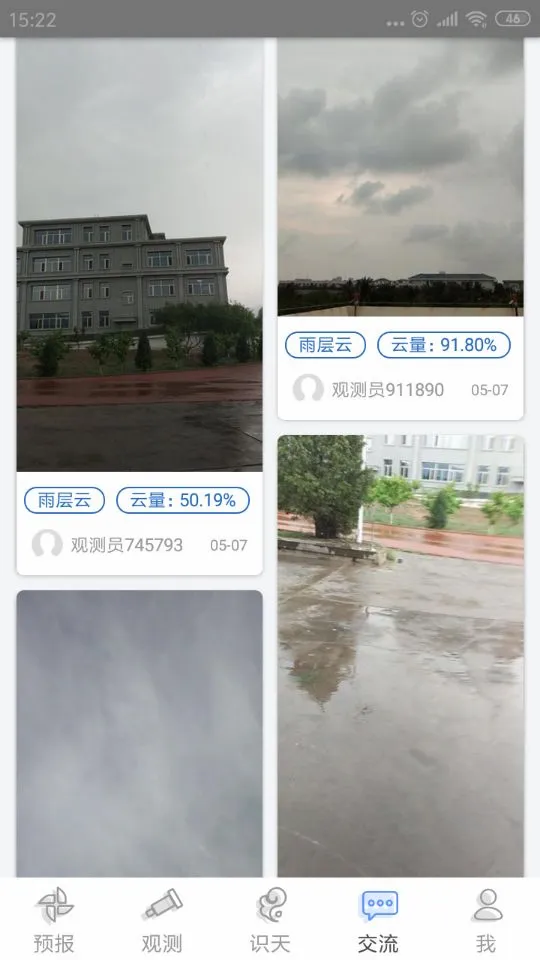This screenshot has width=540, height=960.
Task: Open the gray cloudy sky photo post
Action: [140, 733]
